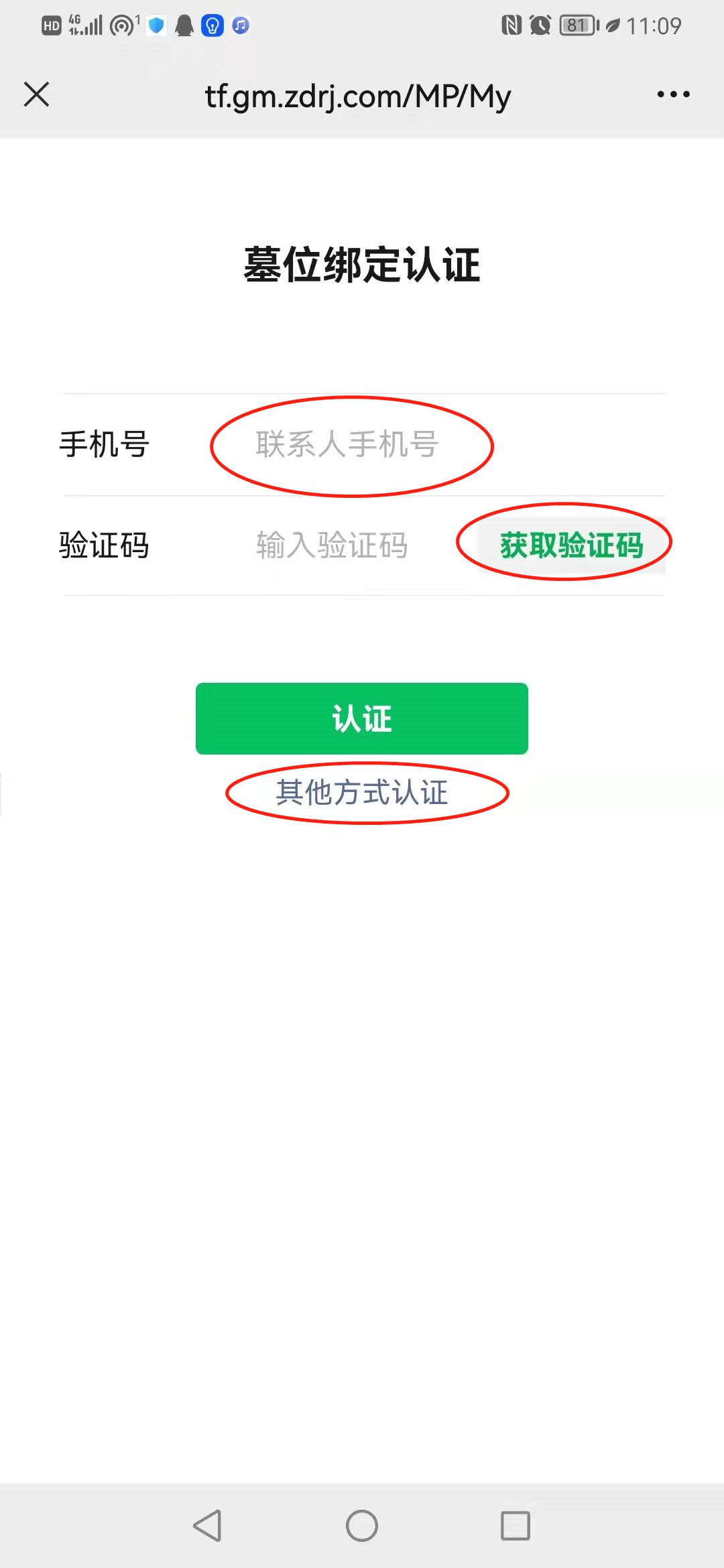This screenshot has height=1568, width=724.
Task: Focus the 输入验证码 code field
Action: pos(332,545)
